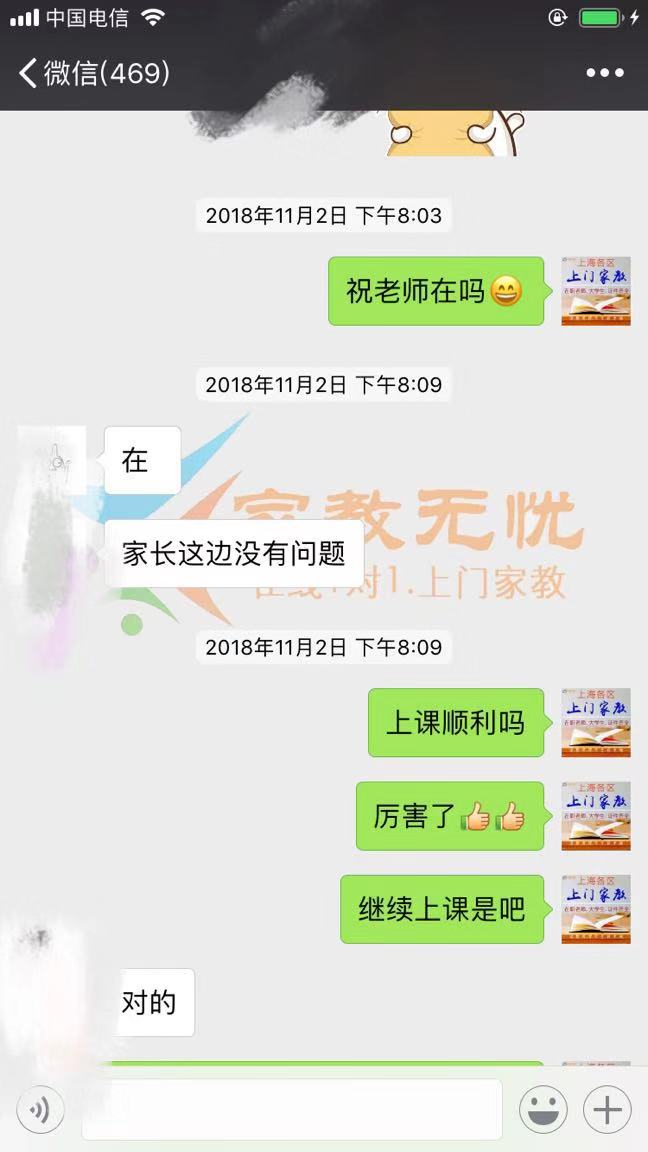Open the three-dot chat info menu
The width and height of the screenshot is (648, 1152).
coord(604,73)
